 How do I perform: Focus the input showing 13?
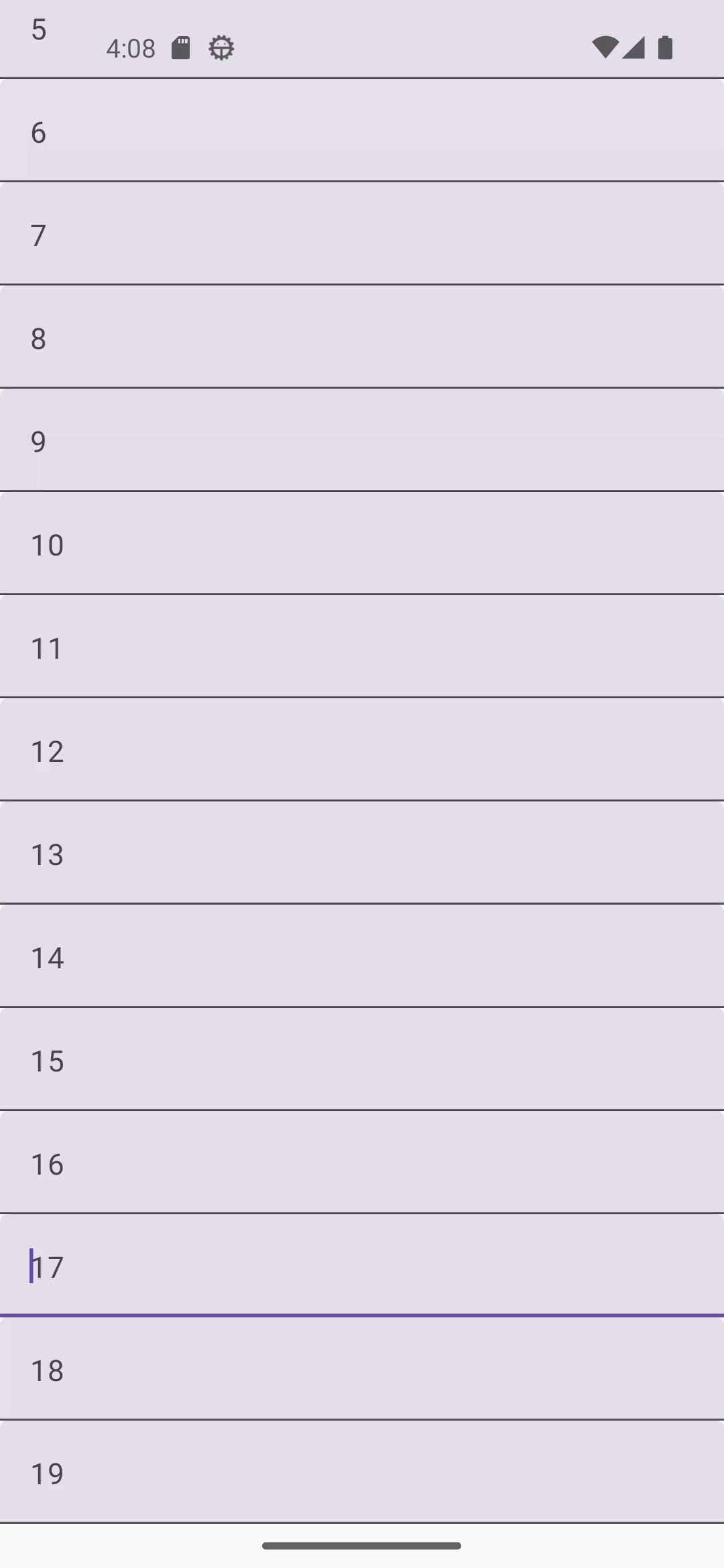[x=362, y=854]
